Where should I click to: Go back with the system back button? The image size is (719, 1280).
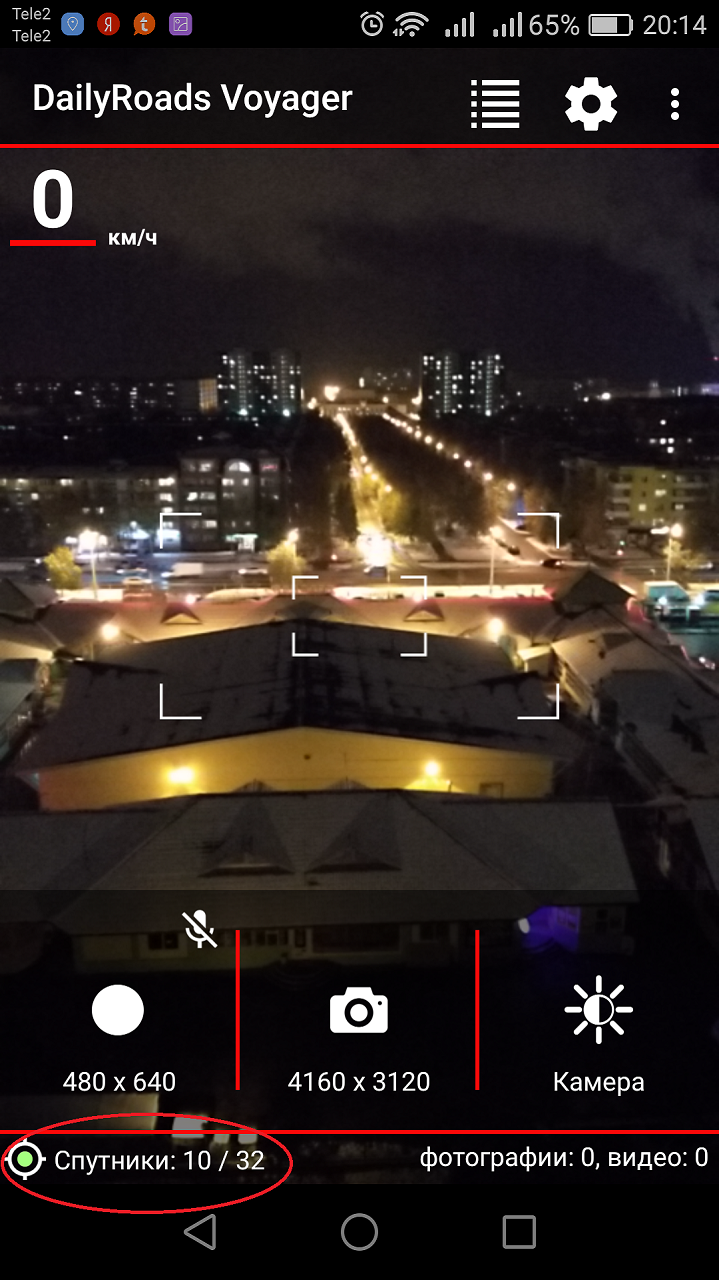click(200, 1232)
